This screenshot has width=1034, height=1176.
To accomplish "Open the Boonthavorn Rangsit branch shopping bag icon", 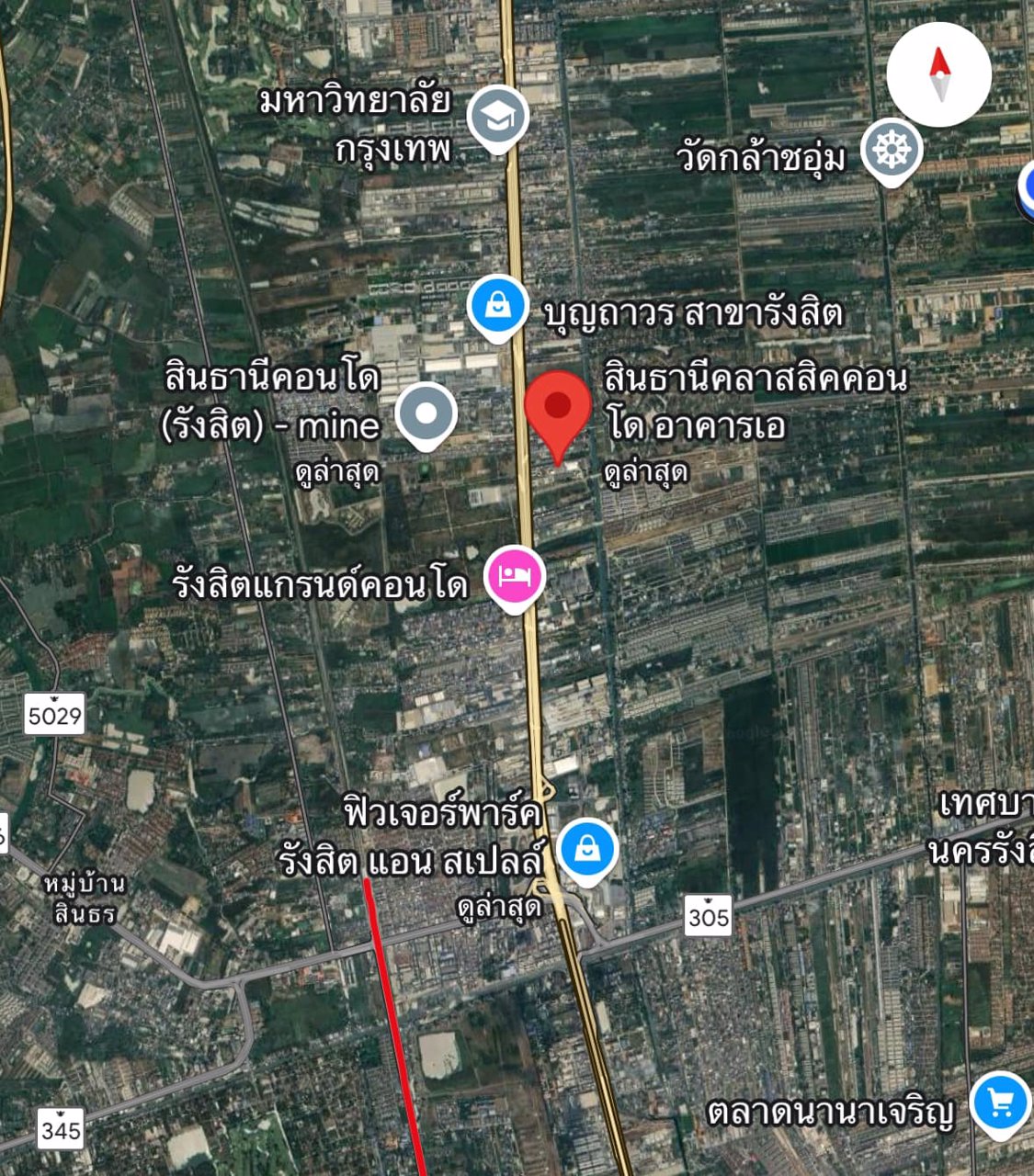I will tap(496, 304).
